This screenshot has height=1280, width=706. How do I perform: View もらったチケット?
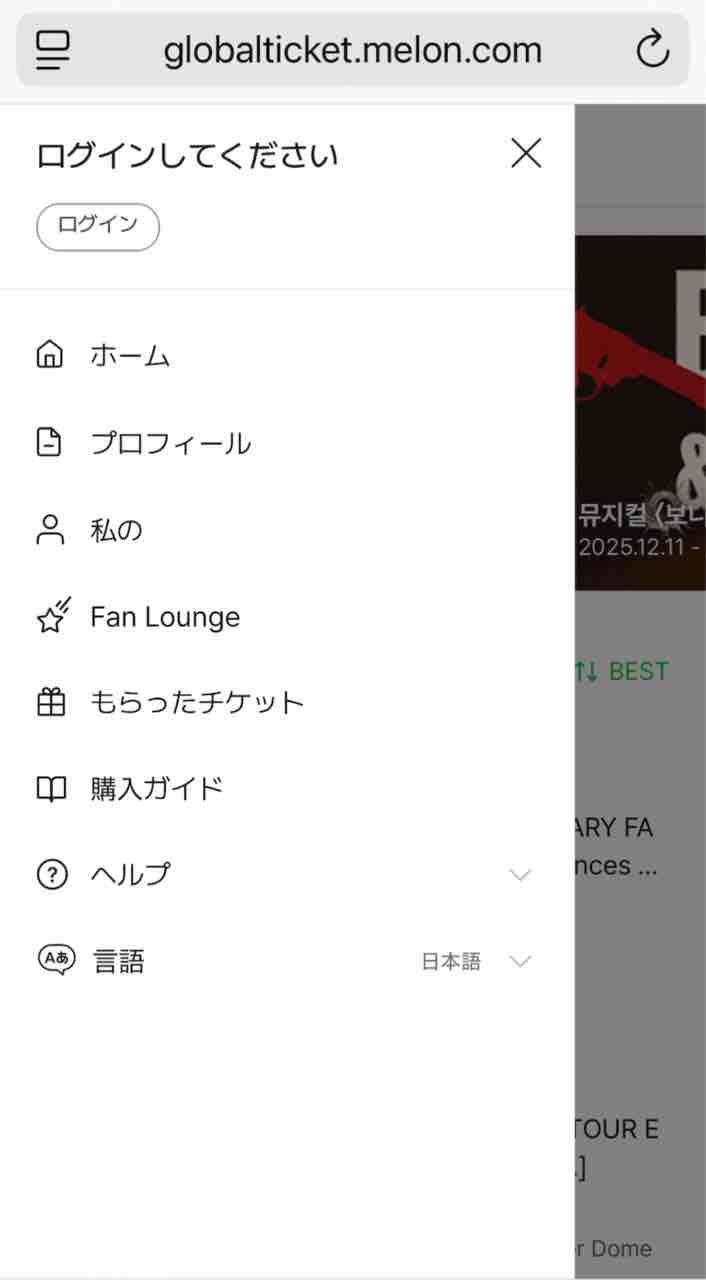(196, 703)
